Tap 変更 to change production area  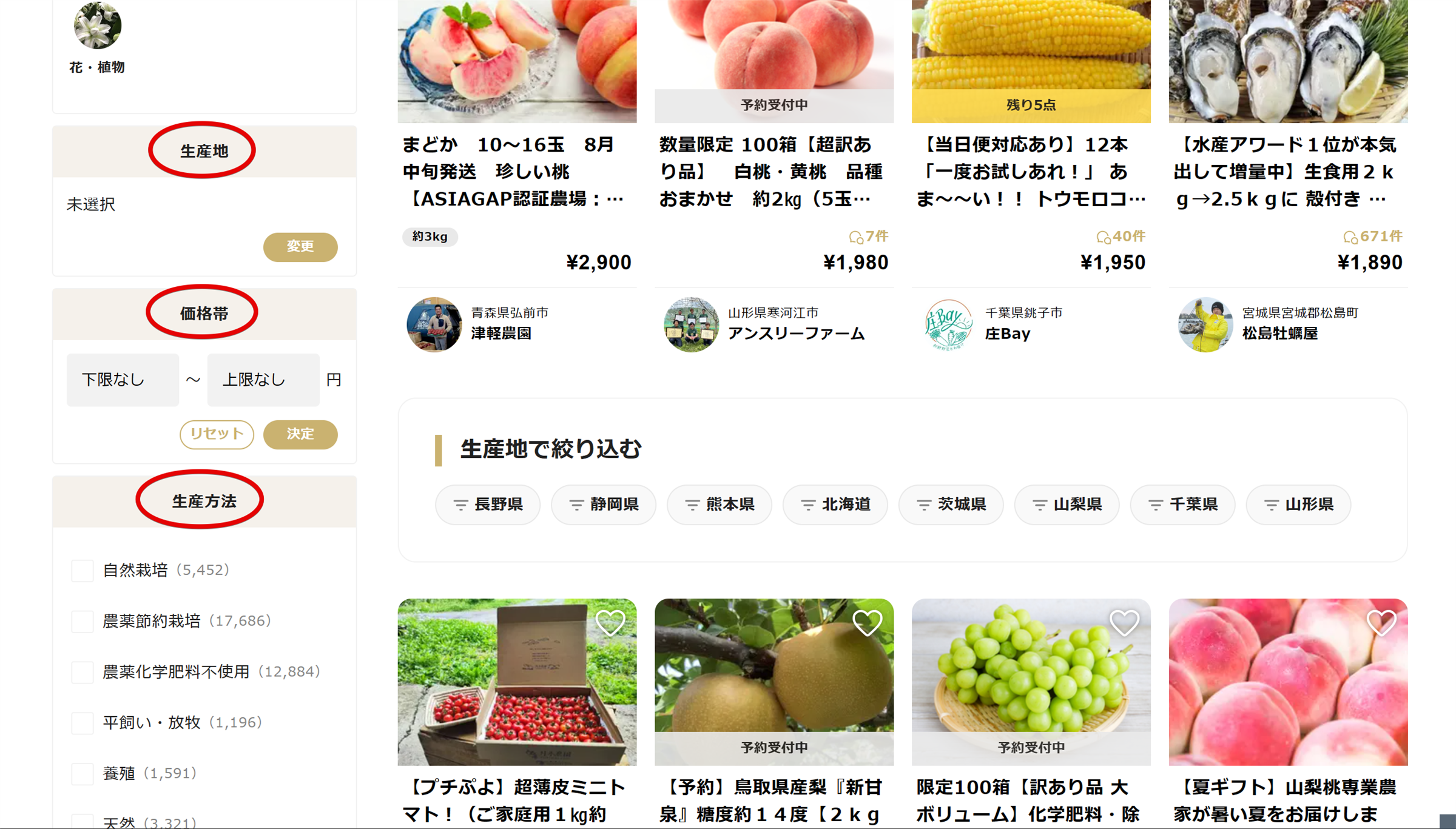point(300,247)
